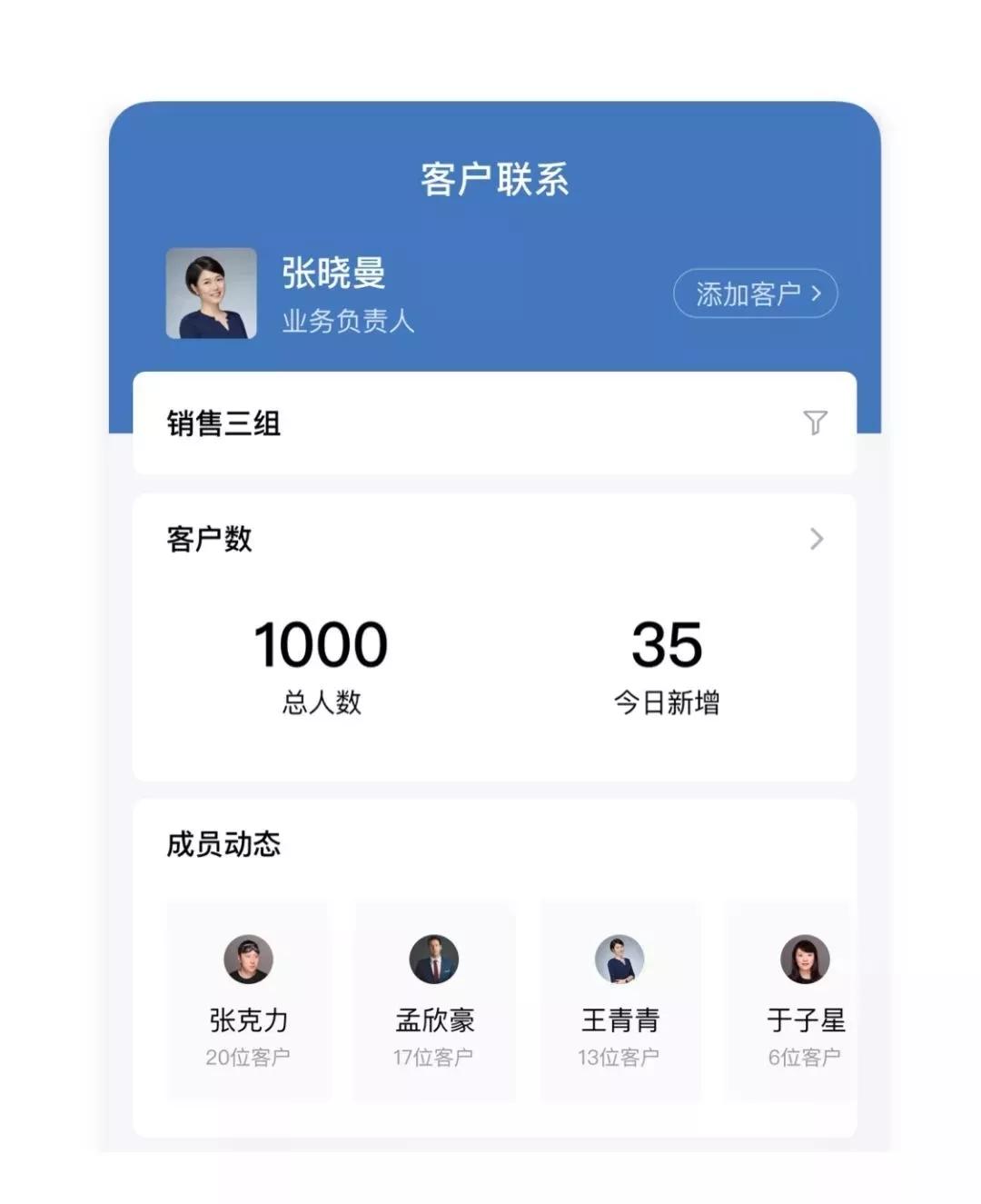
Task: Open the 添加客户 button
Action: [754, 294]
